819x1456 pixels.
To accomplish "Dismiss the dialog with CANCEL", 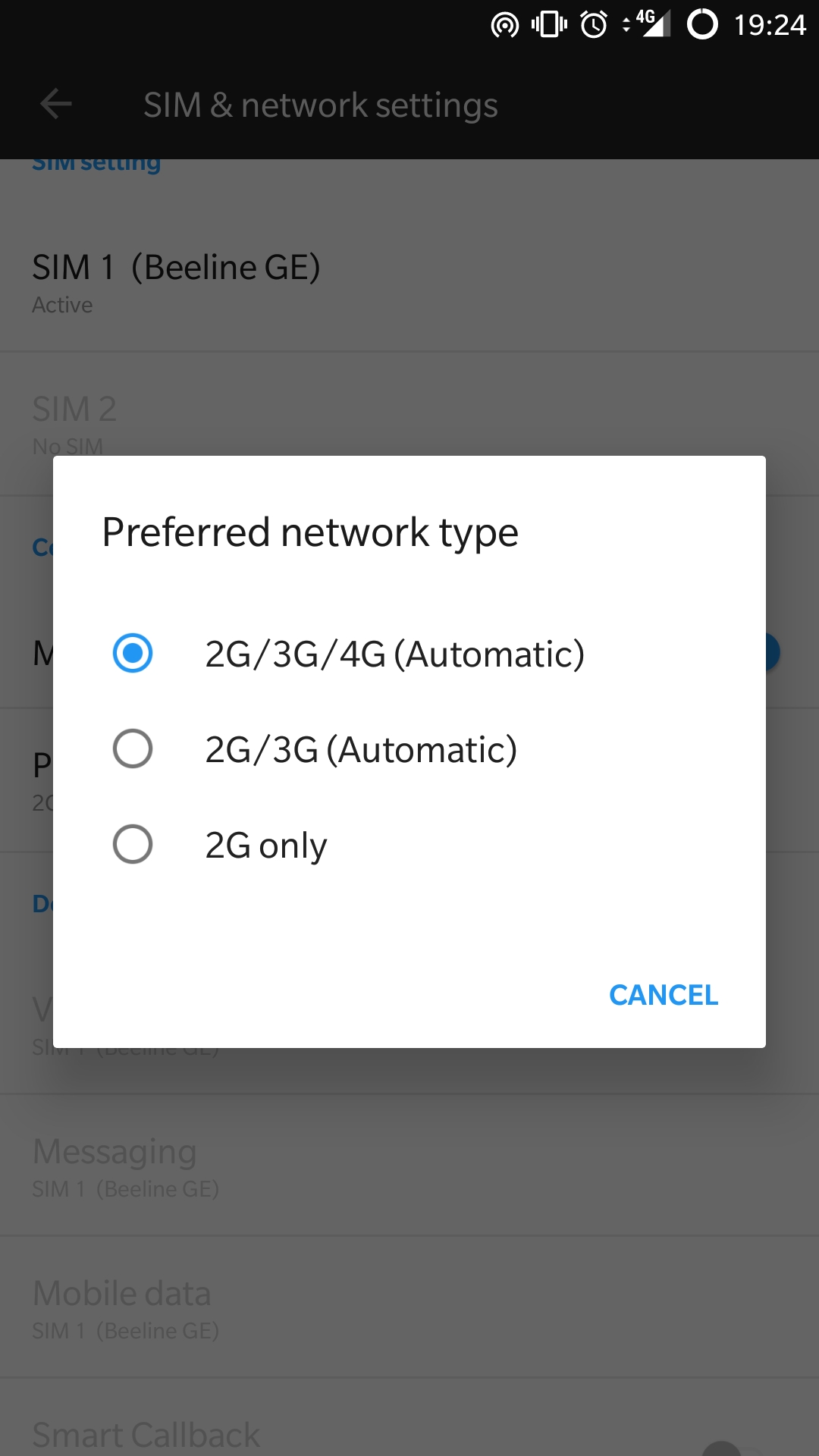I will click(664, 994).
